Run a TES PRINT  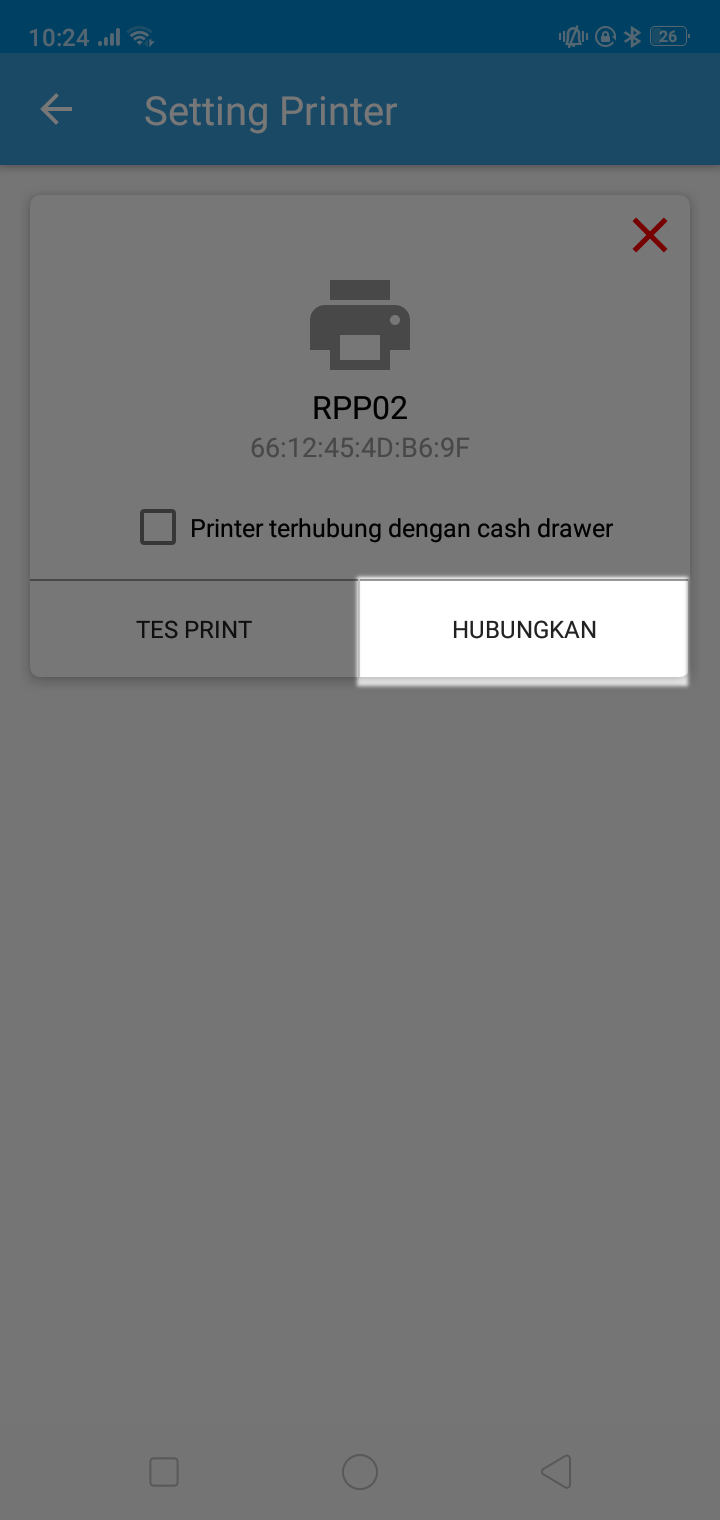(x=194, y=629)
